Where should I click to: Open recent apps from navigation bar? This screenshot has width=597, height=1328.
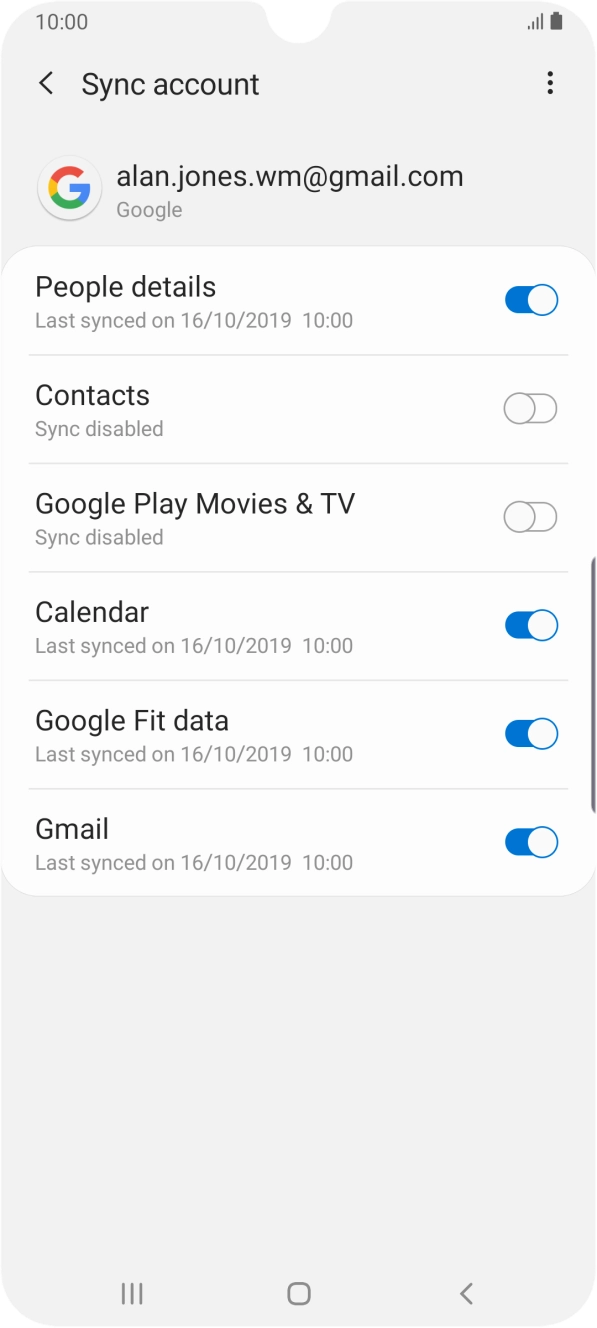[x=132, y=1294]
